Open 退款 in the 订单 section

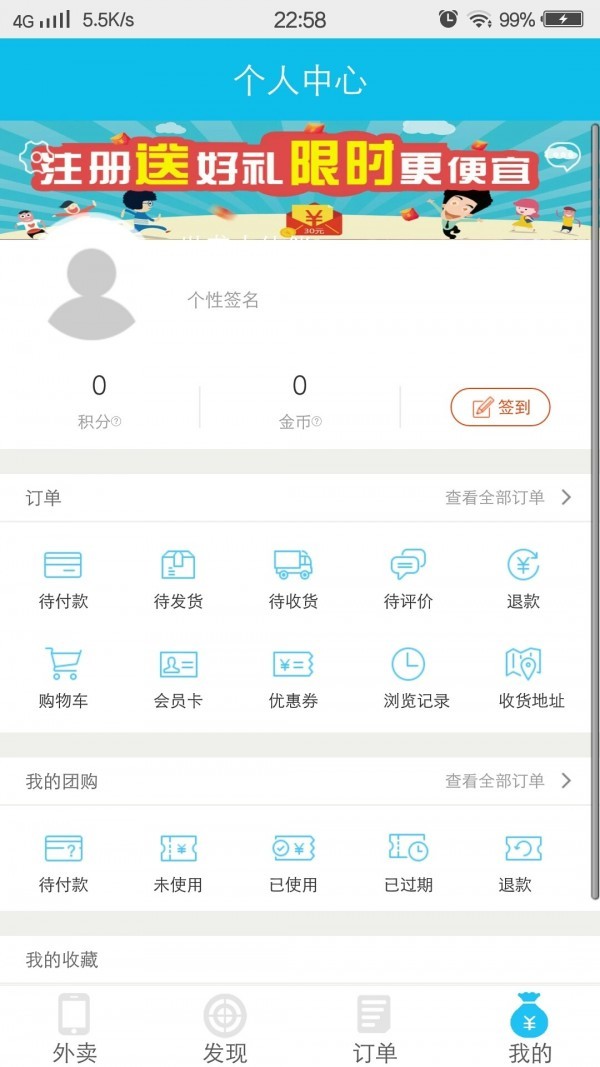point(523,578)
